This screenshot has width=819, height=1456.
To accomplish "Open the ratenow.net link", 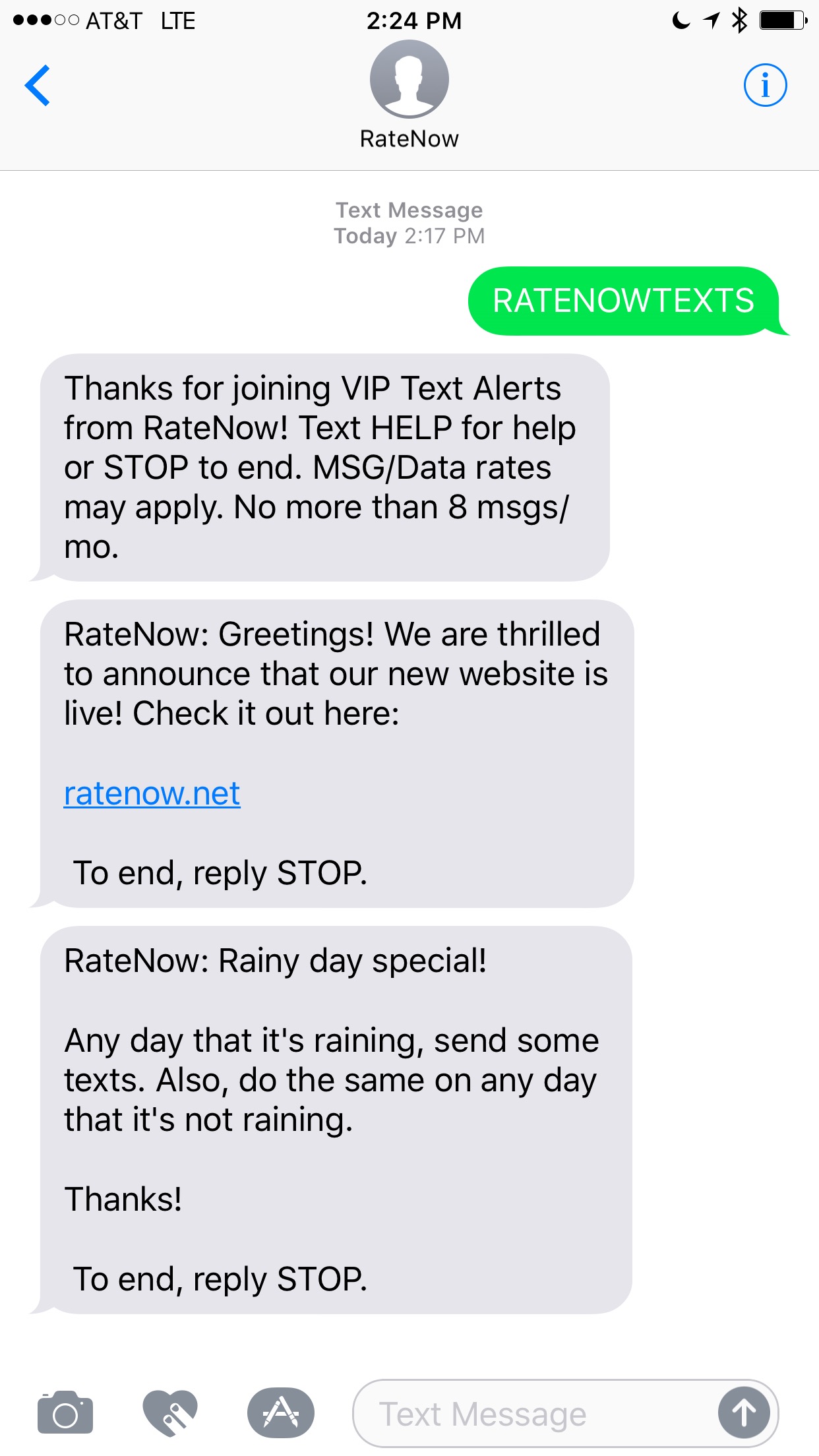I will tap(152, 793).
